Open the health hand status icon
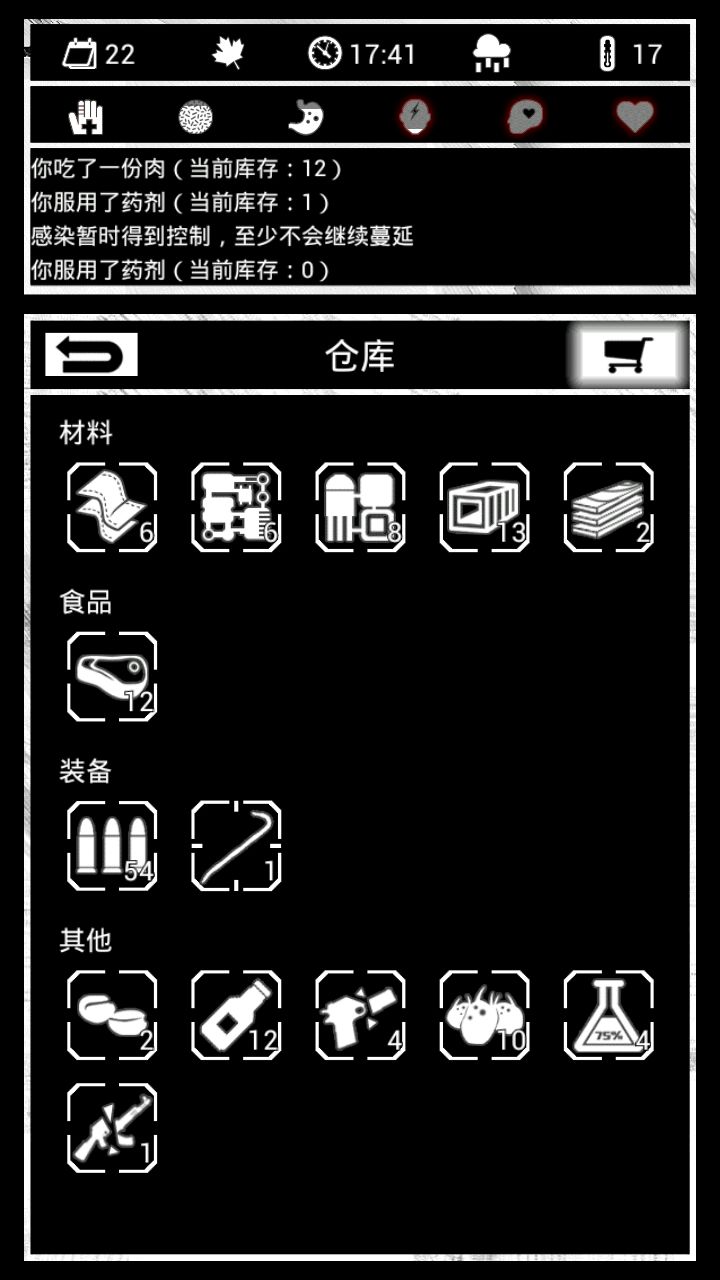The width and height of the screenshot is (720, 1280). (86, 117)
